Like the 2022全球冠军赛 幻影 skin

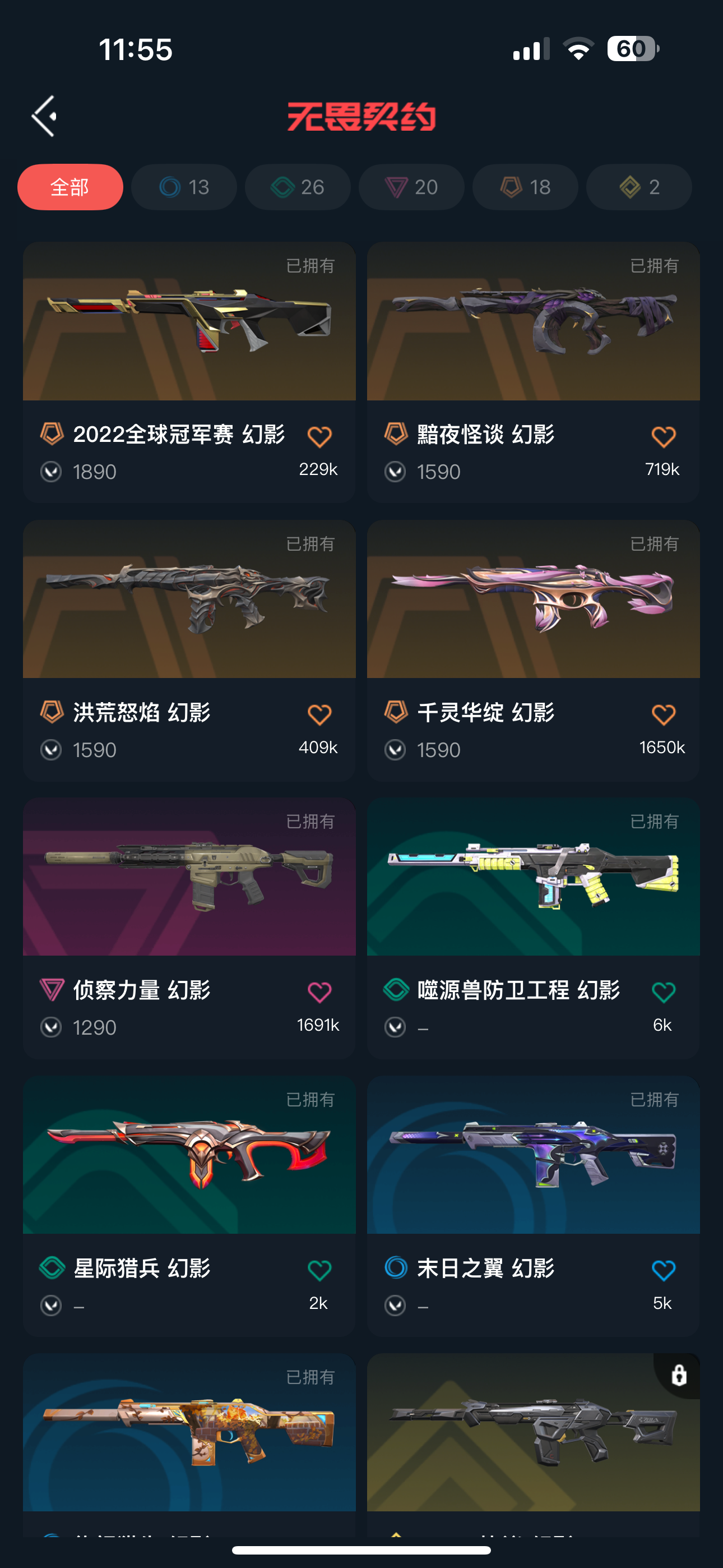pos(319,436)
